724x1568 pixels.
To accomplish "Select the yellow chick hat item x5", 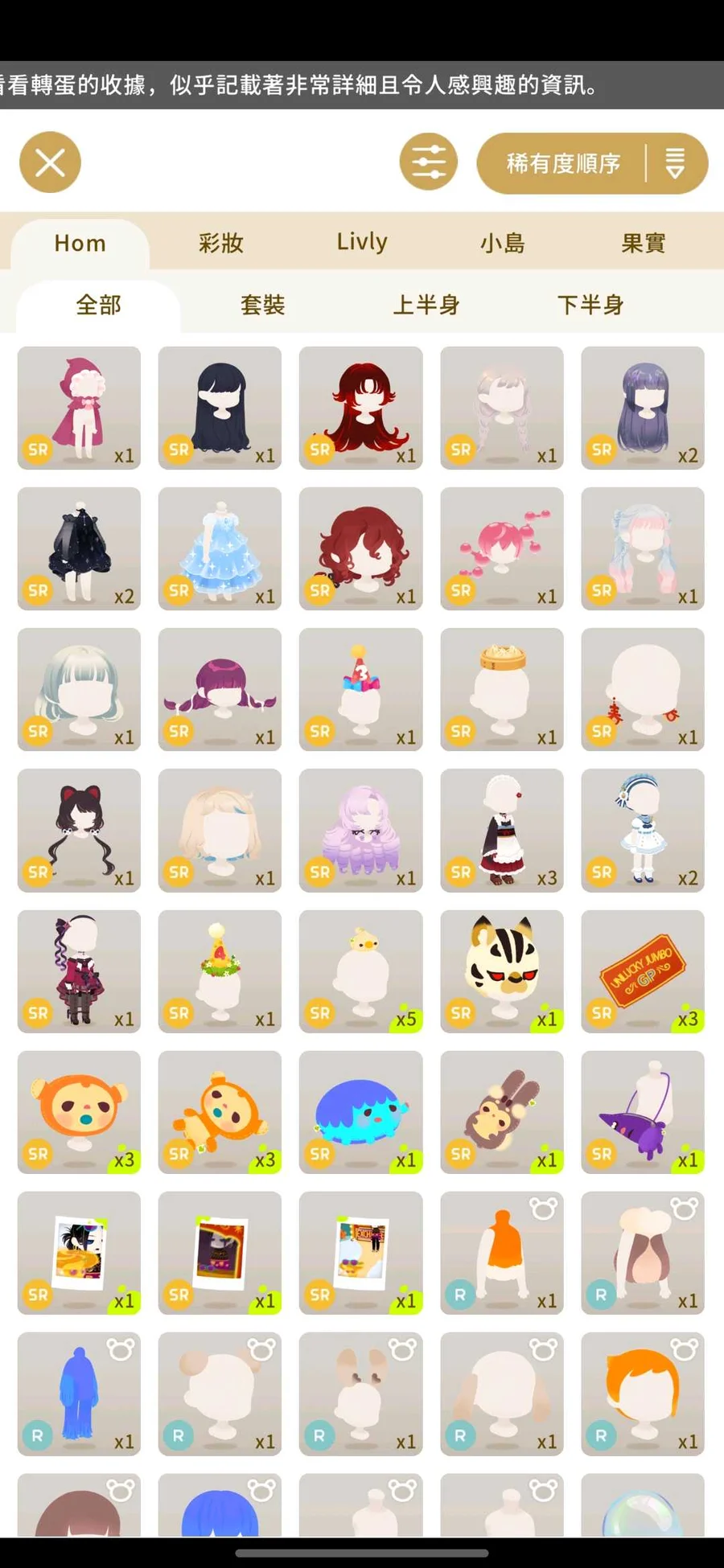I will click(x=360, y=971).
